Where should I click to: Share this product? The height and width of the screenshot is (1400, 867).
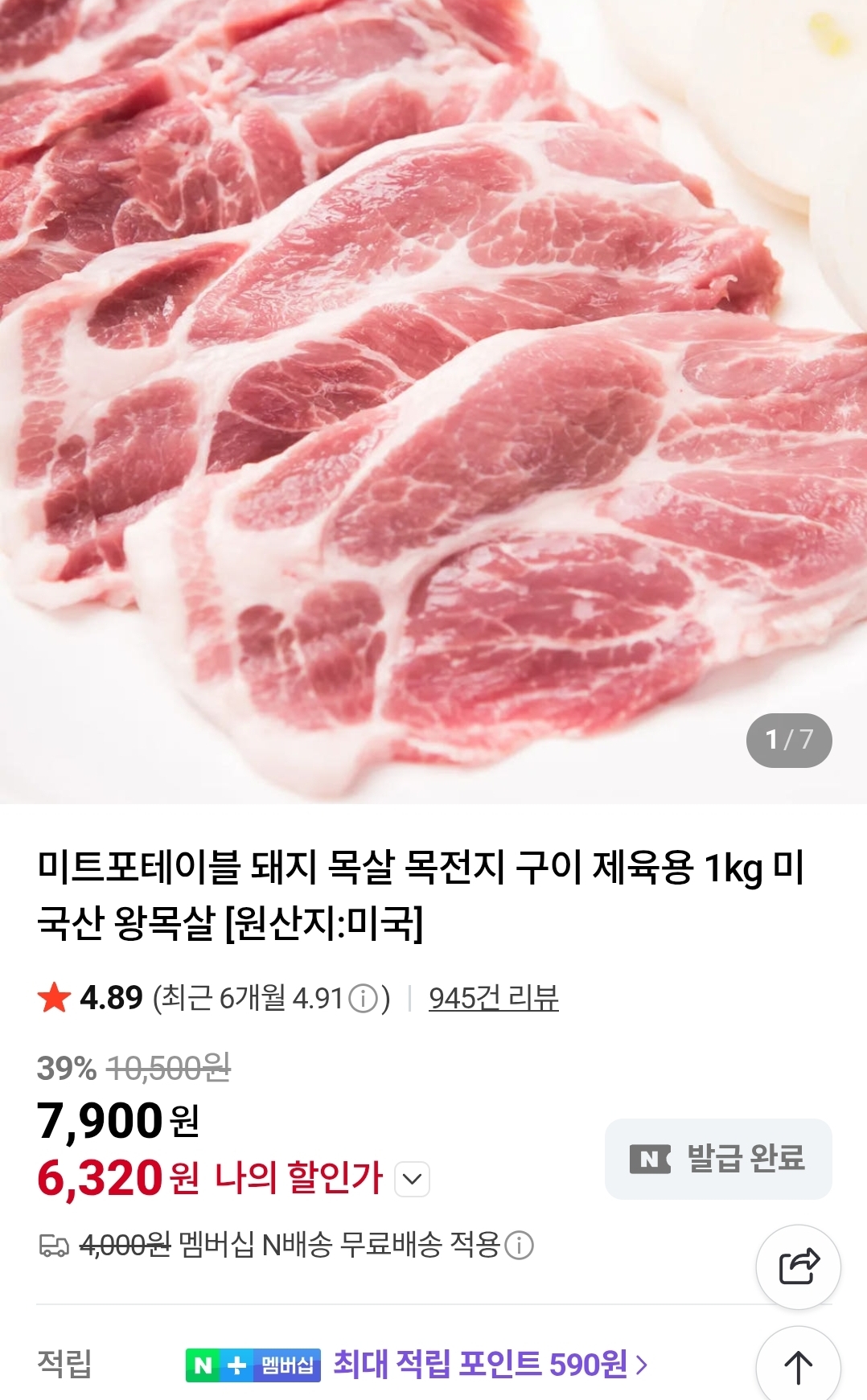point(798,1267)
